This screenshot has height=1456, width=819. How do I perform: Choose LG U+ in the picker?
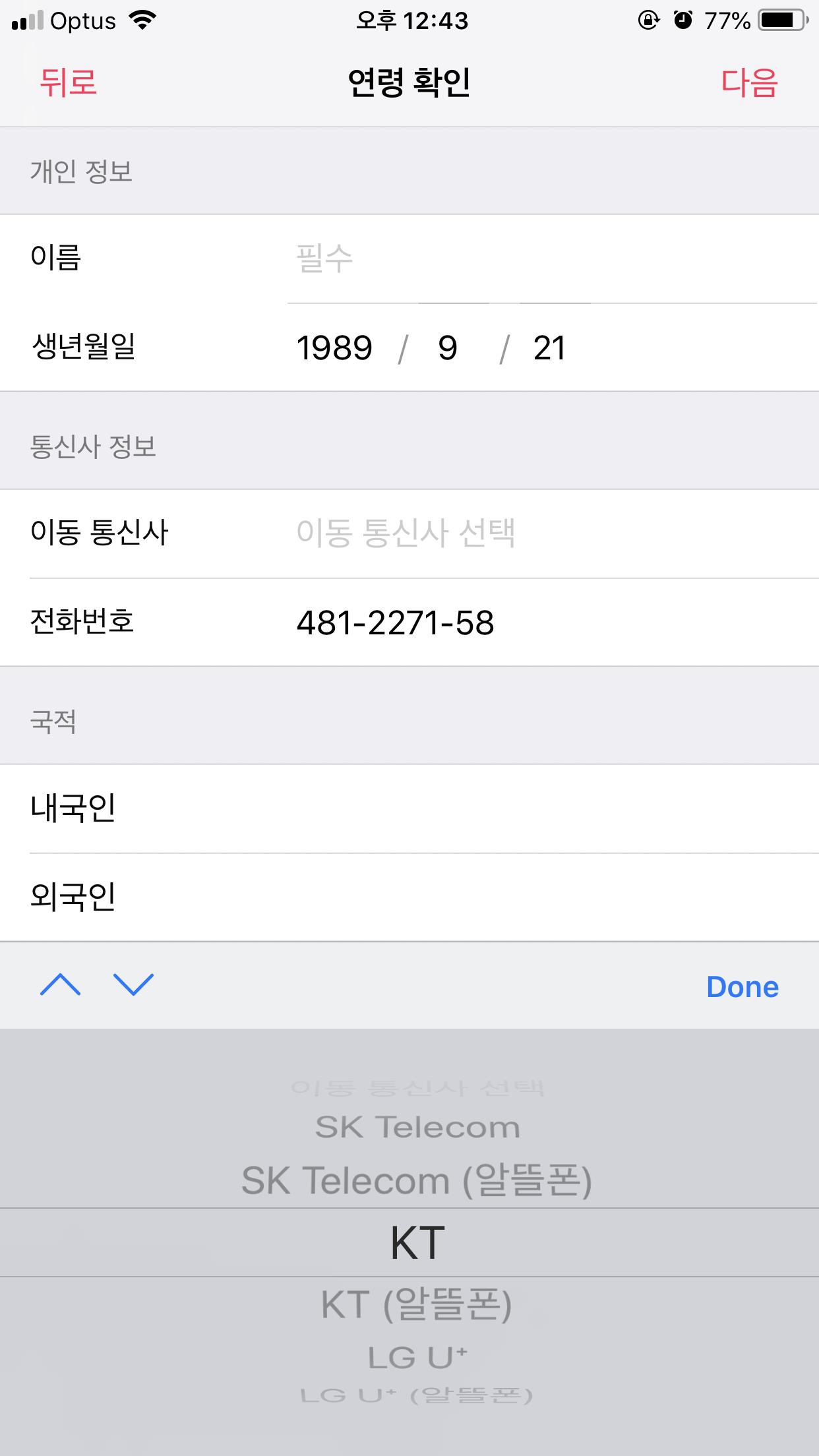(417, 1357)
